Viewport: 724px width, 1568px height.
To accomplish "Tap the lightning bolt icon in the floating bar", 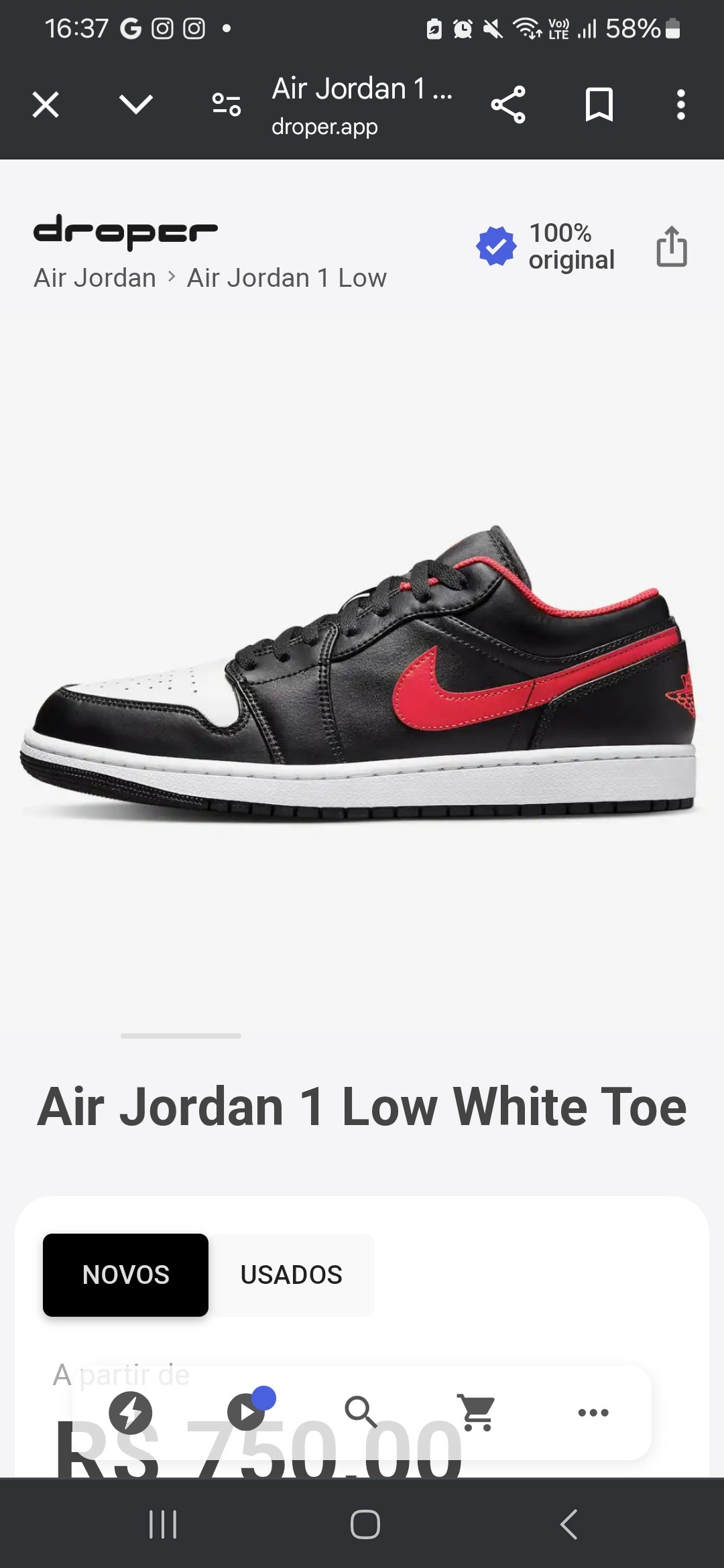I will point(131,1413).
